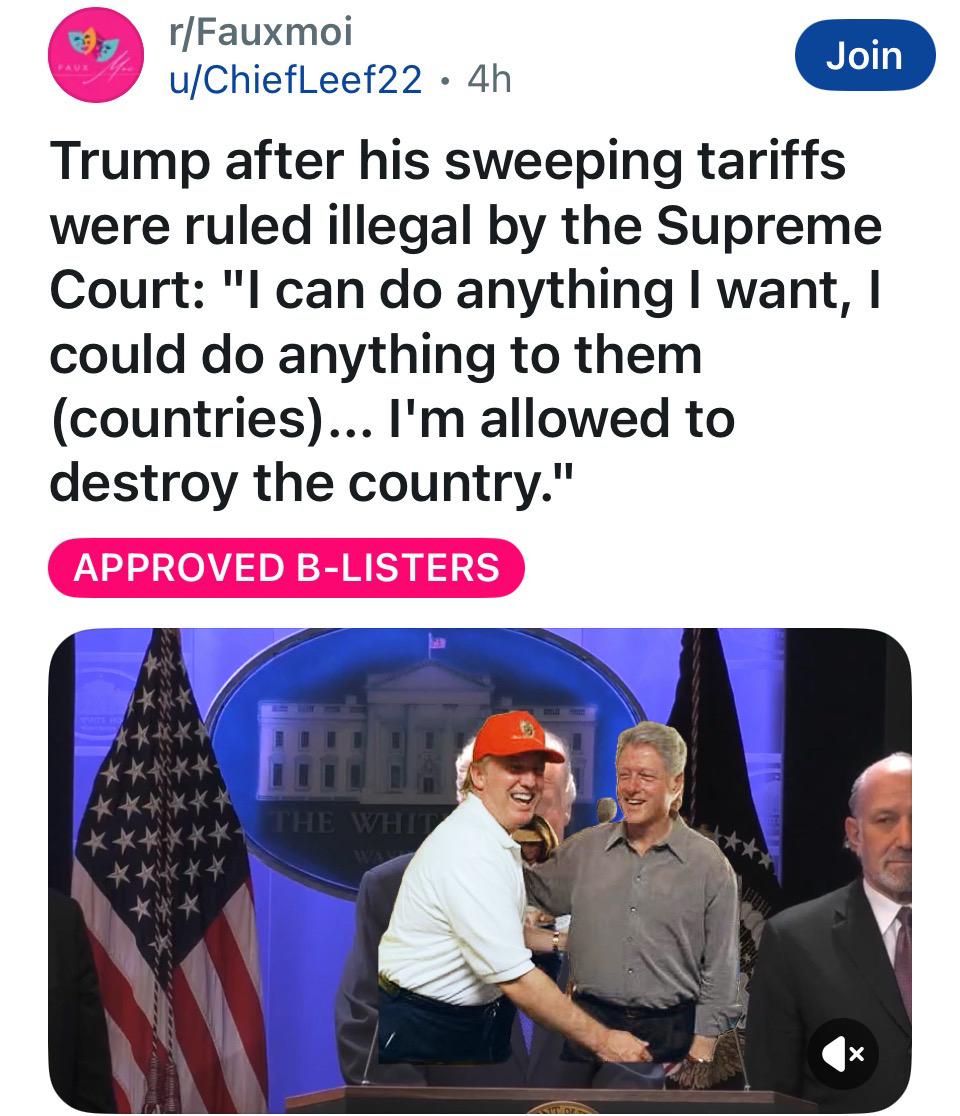Screen dimensions: 960x1116
Task: View u/ChiefLeef22's profile
Action: [295, 79]
